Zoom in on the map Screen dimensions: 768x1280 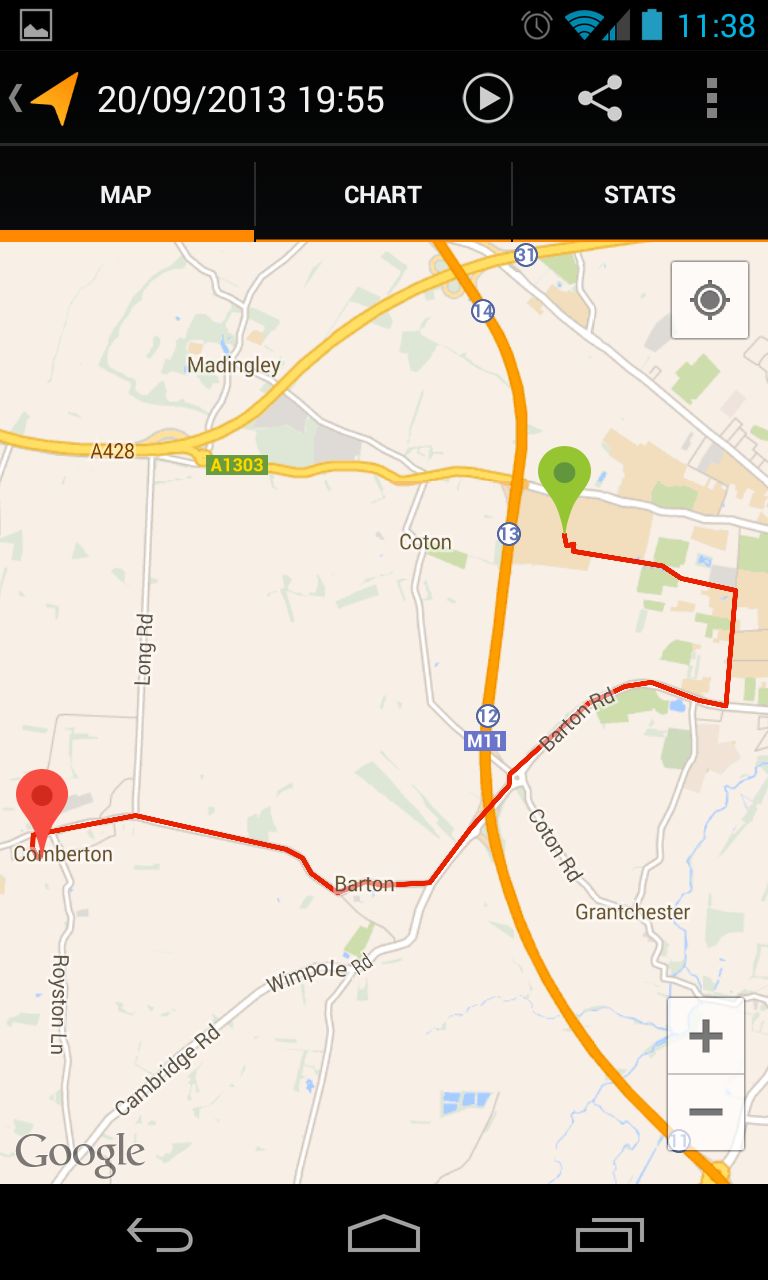(x=706, y=1036)
